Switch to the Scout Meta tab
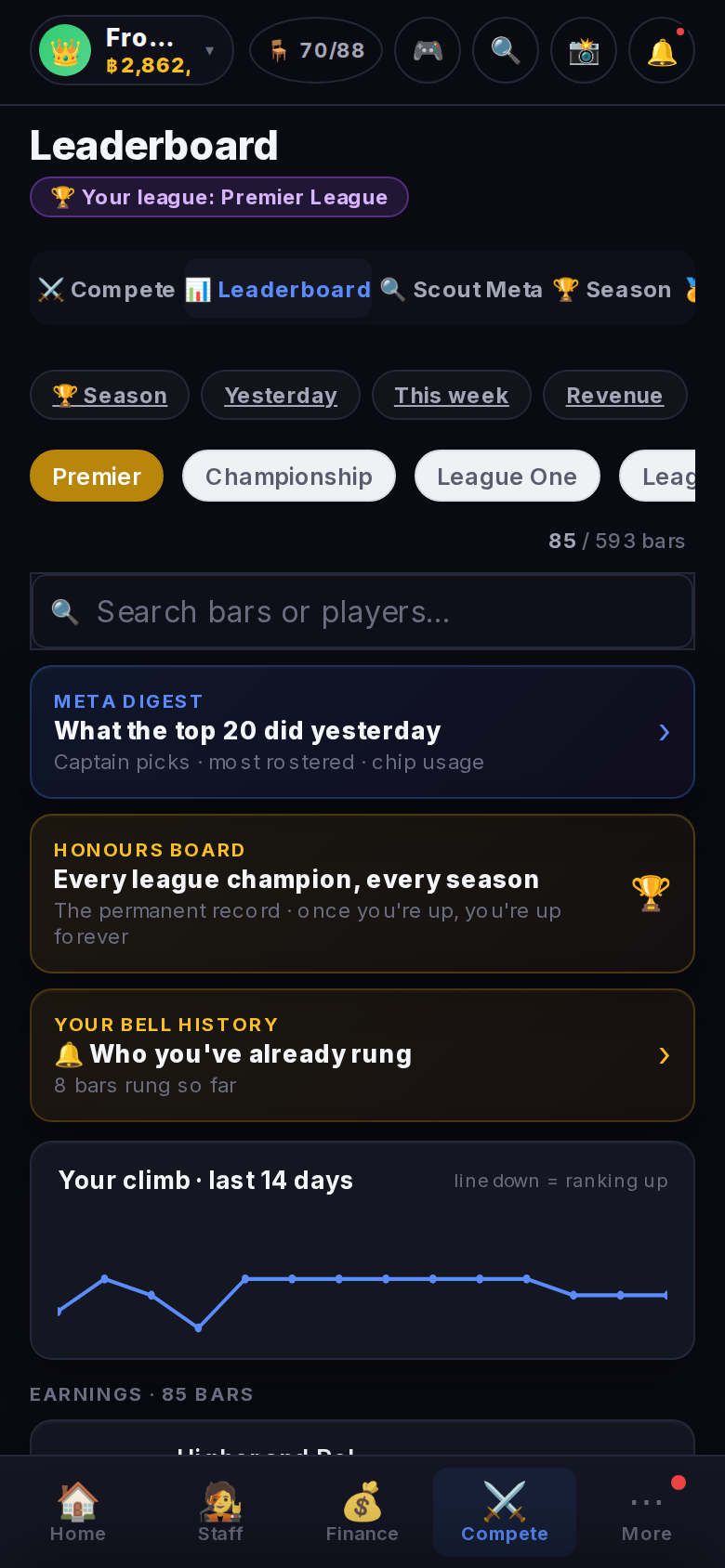This screenshot has height=1568, width=725. [462, 289]
